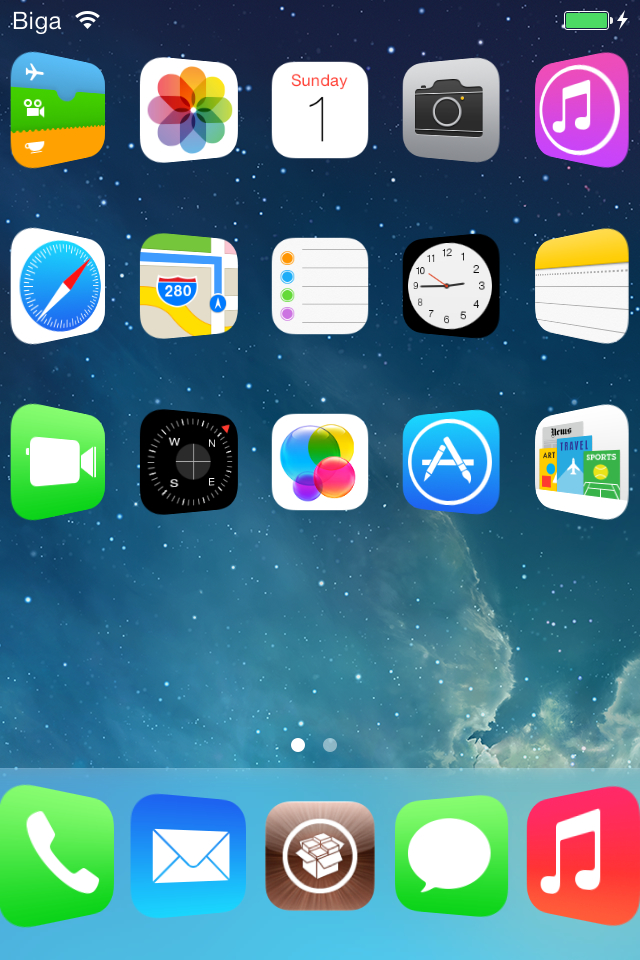Launch Game Center
The image size is (640, 960).
(x=320, y=462)
